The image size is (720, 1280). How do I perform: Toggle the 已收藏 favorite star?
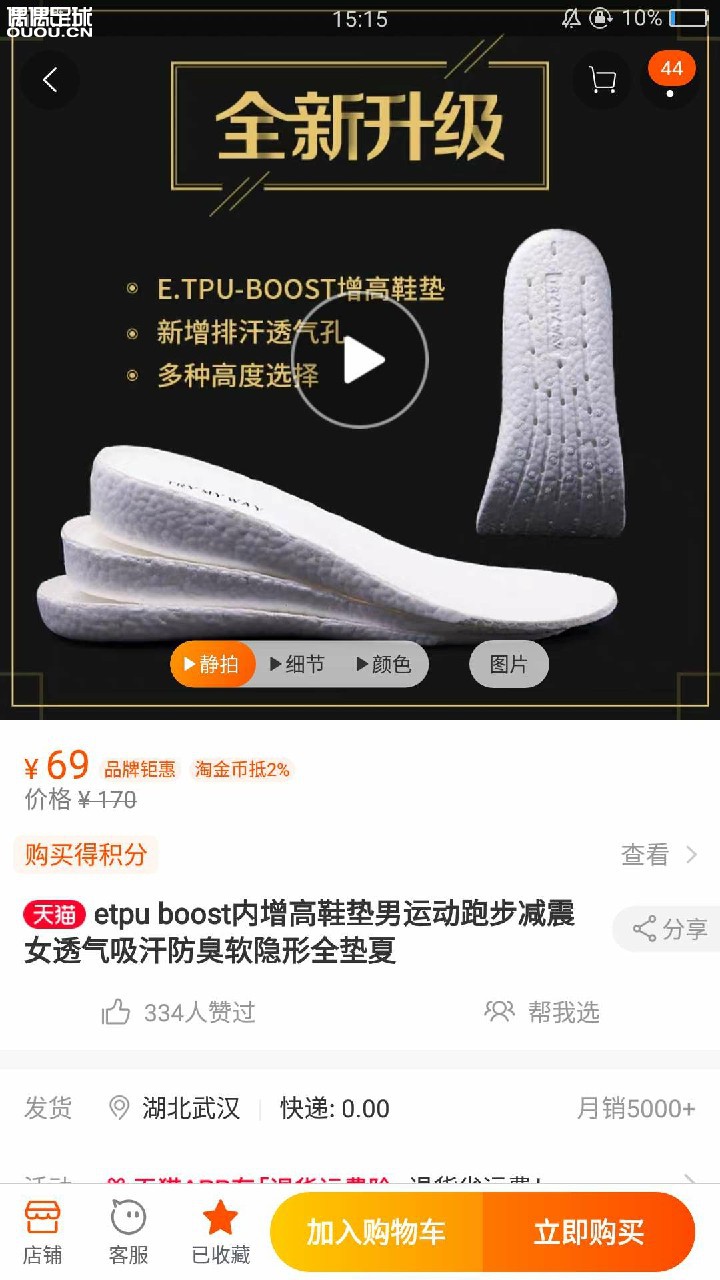(220, 1232)
